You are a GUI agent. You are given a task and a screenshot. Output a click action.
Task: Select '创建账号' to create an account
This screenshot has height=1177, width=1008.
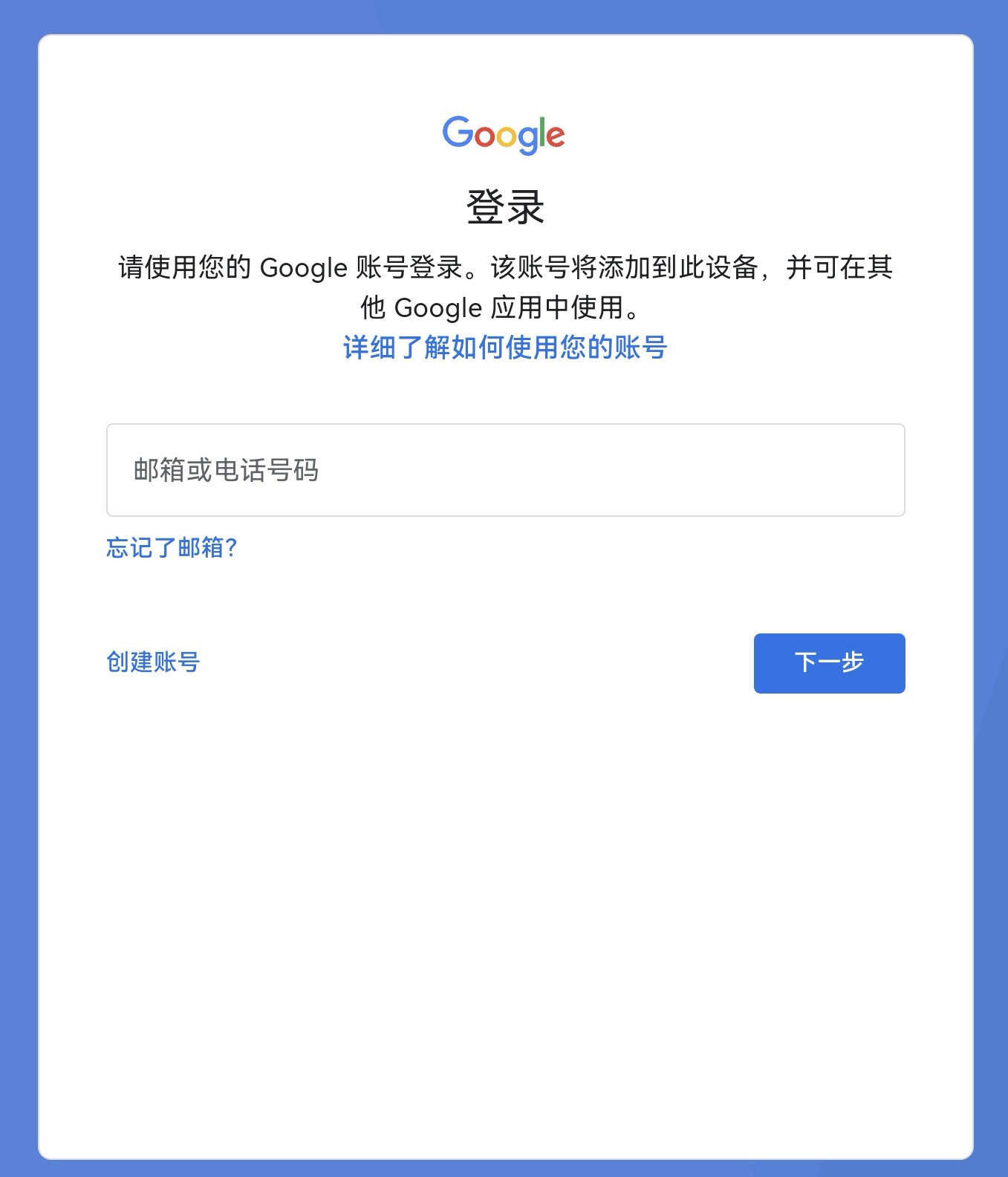coord(153,662)
